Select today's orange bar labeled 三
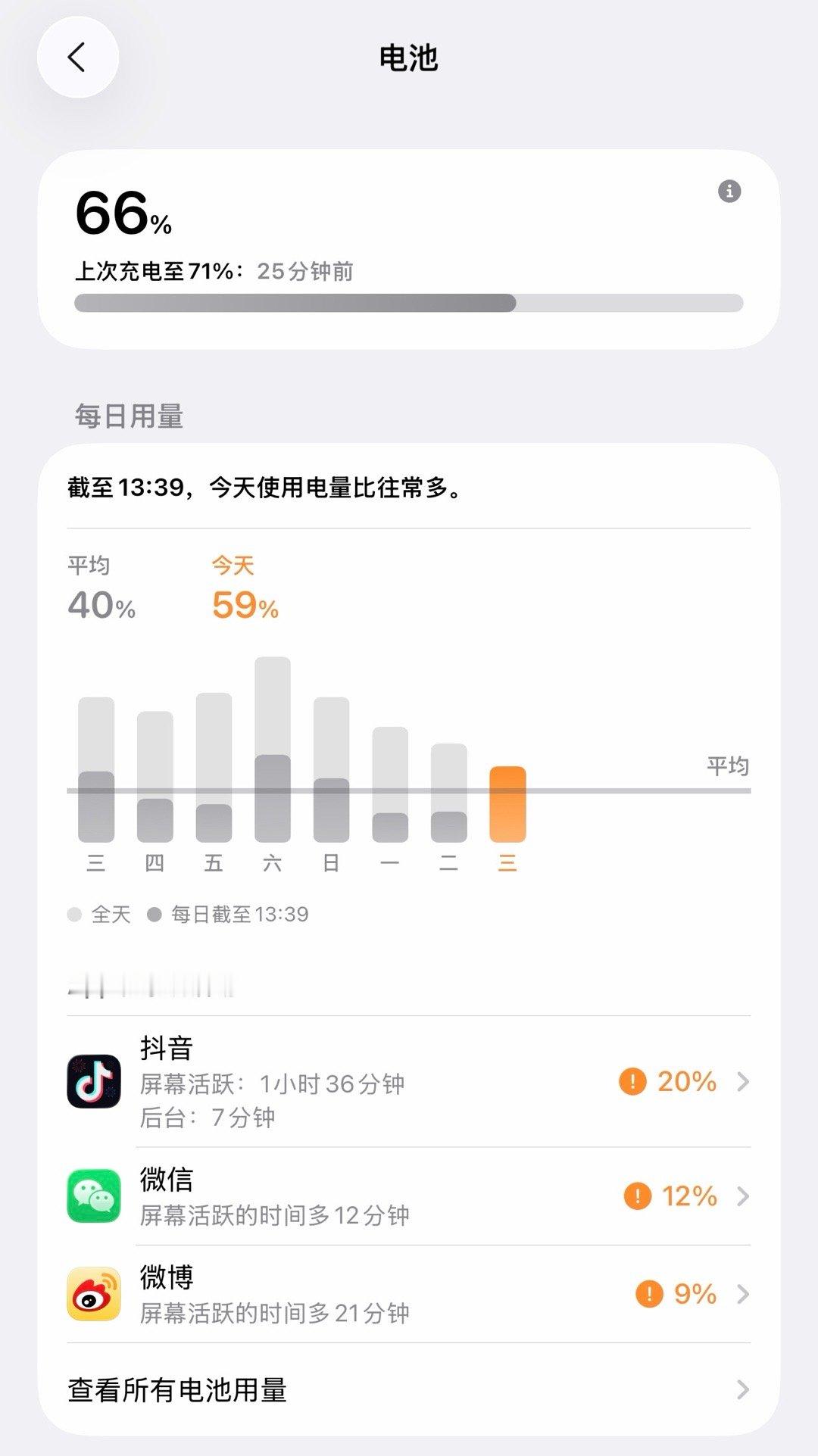 [x=507, y=803]
